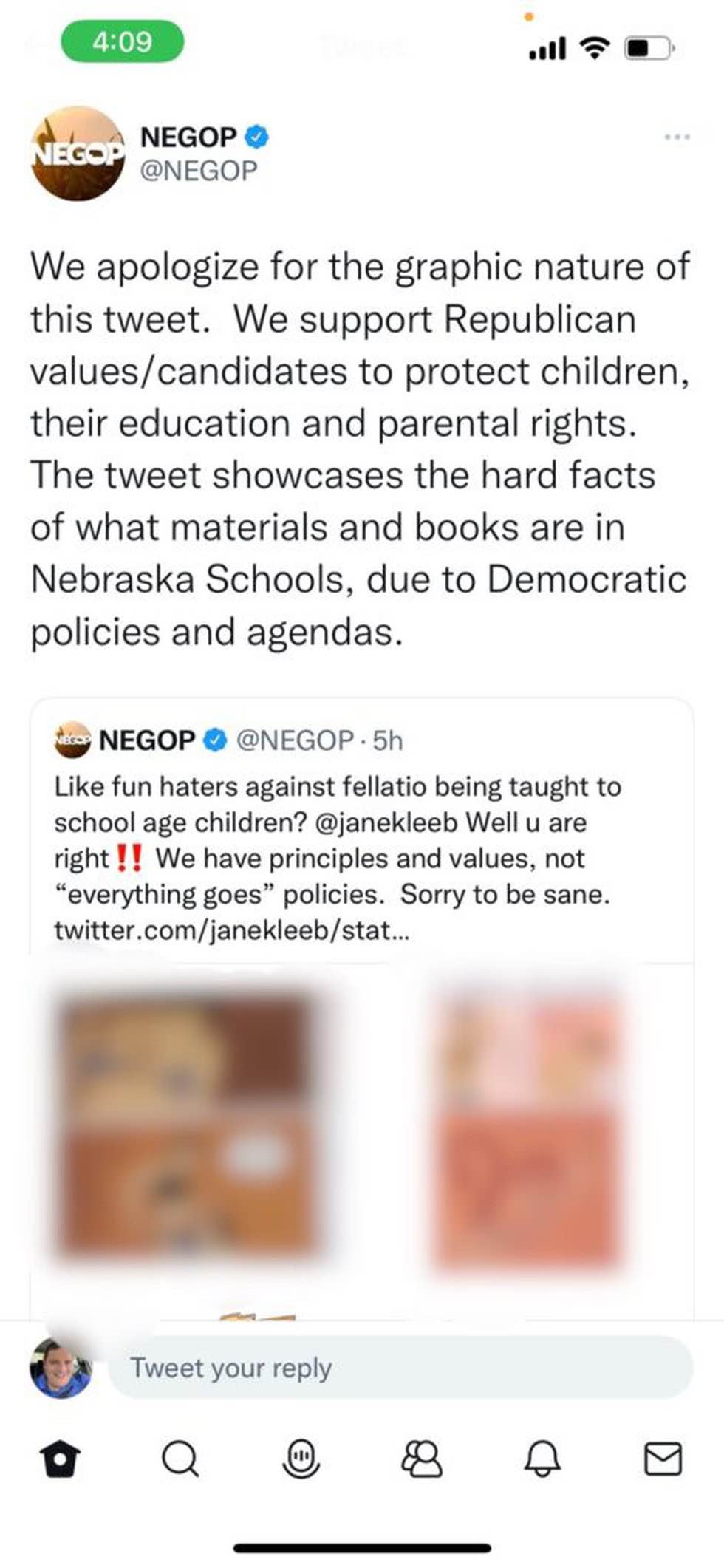
Task: Open the Messages envelope tab
Action: click(663, 1459)
